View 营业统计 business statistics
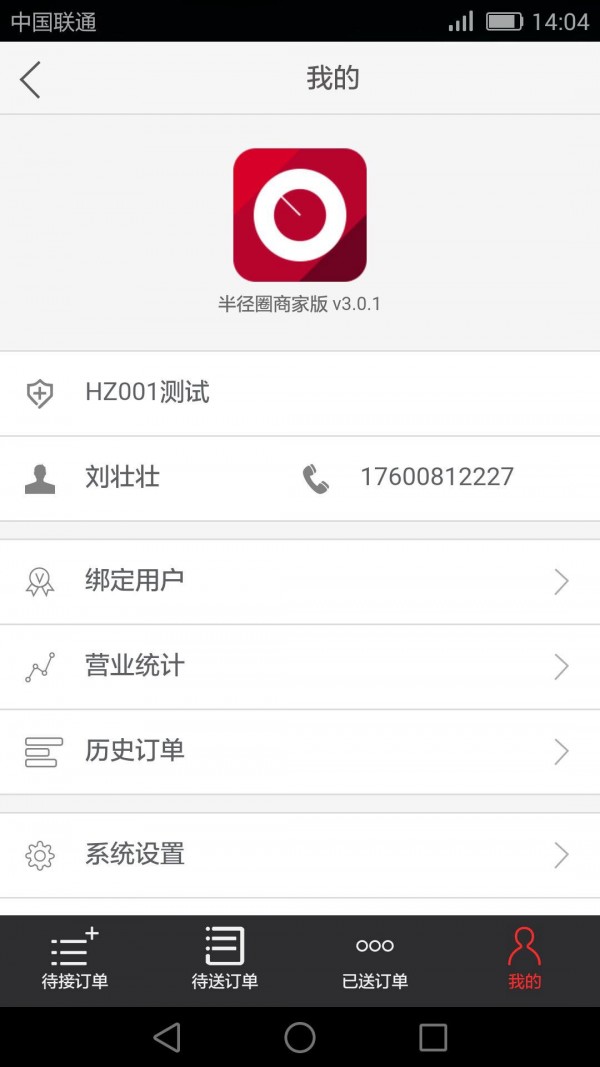Screen dimensions: 600x1067 point(299,667)
